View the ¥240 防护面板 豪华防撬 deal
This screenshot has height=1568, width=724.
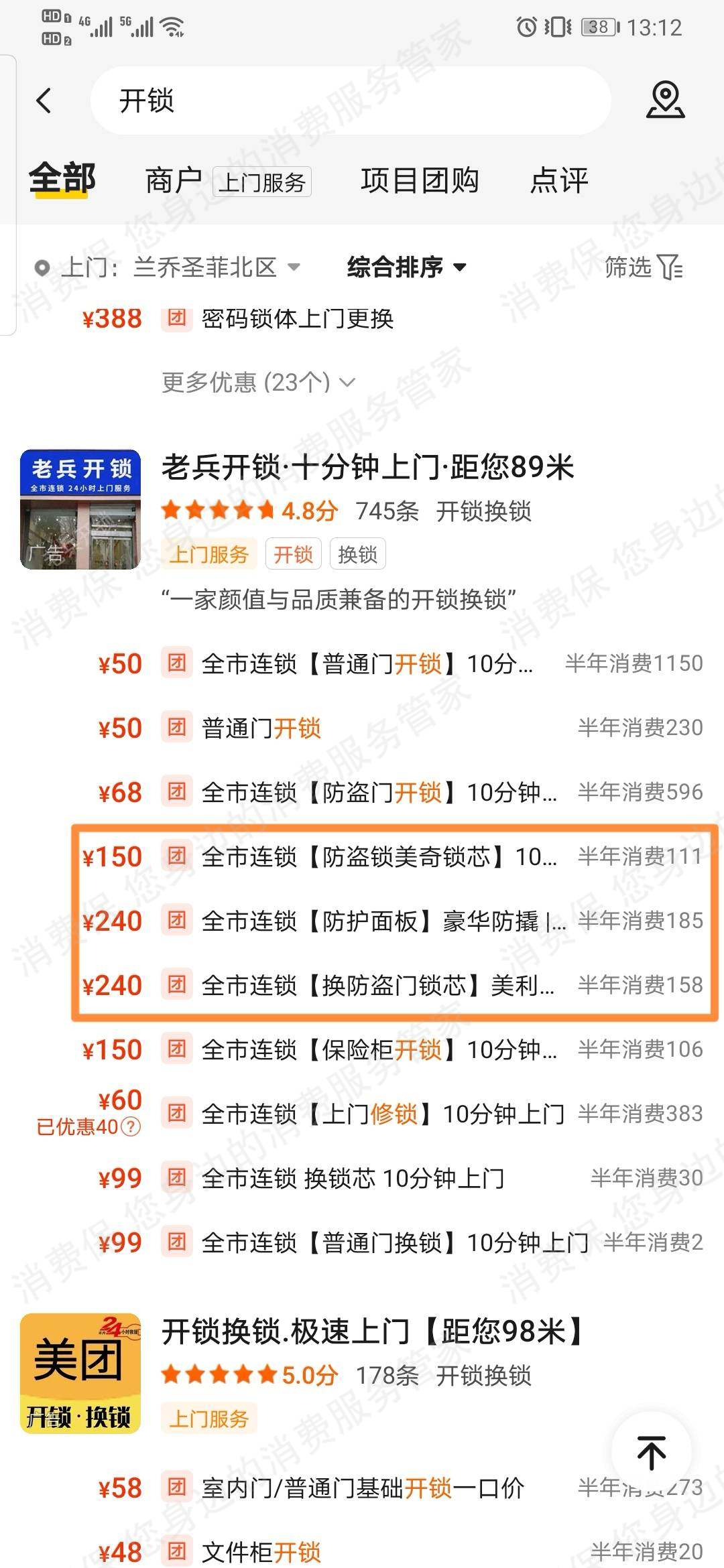coord(382,921)
